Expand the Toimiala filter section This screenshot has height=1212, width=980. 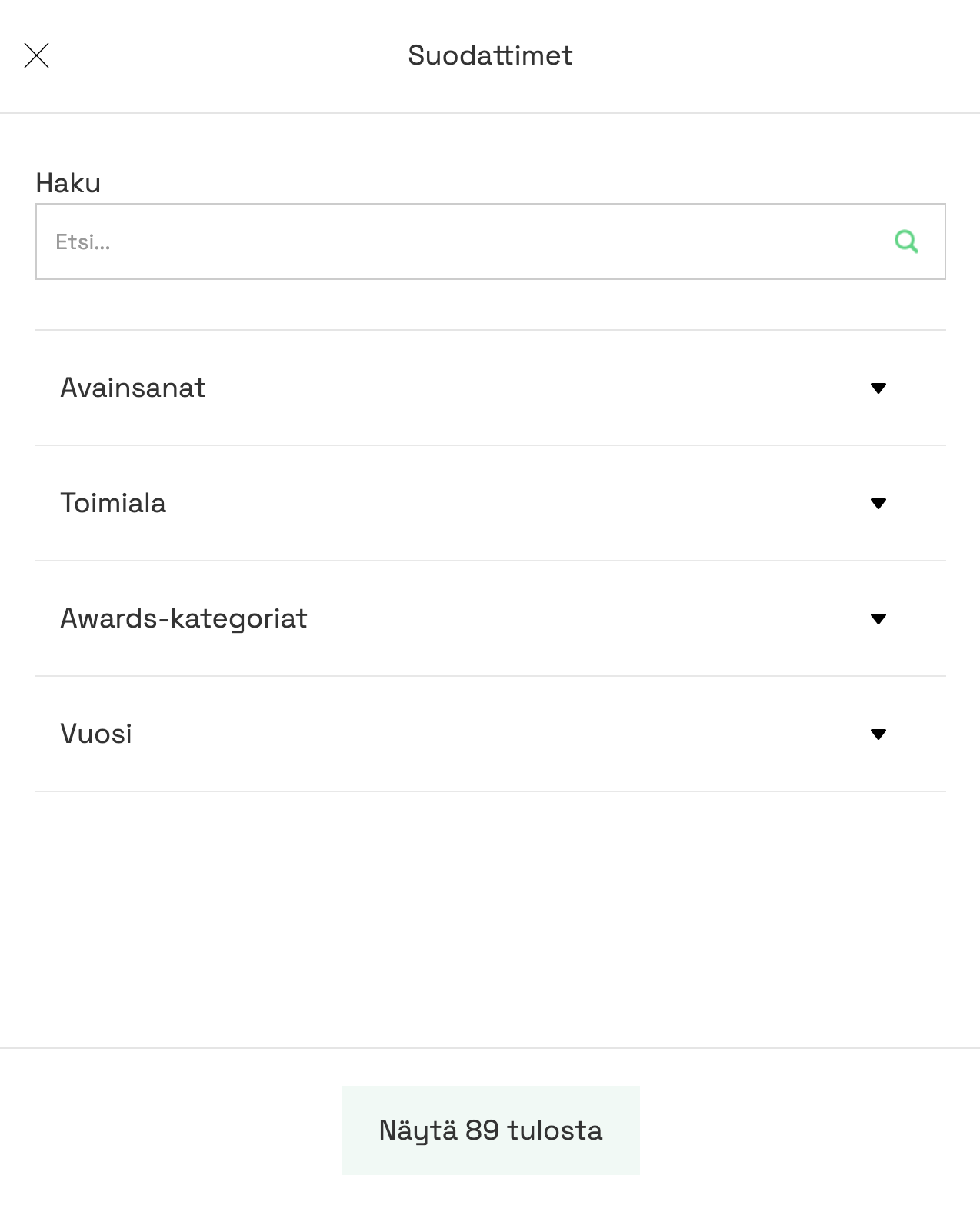coord(490,503)
